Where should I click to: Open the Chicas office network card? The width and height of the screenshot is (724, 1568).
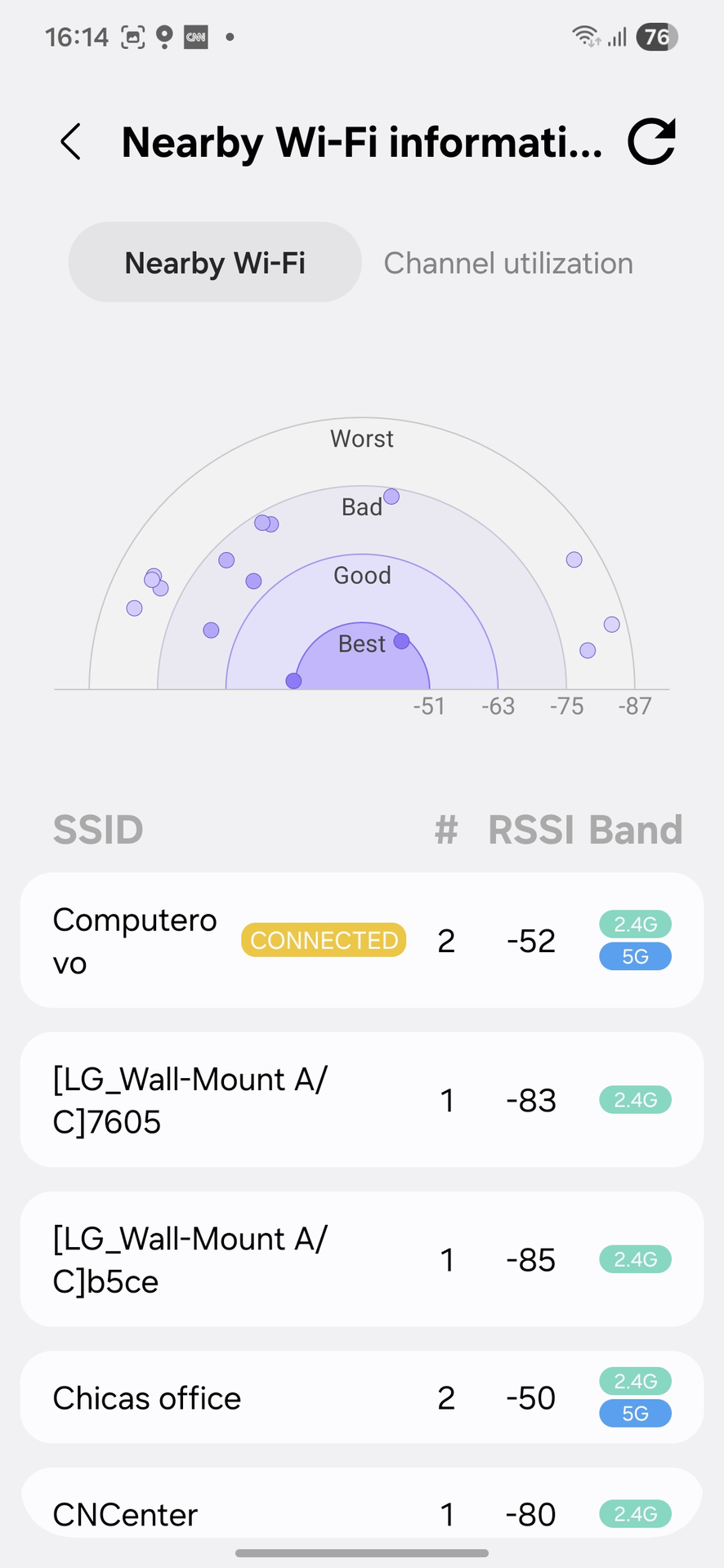pos(361,1397)
